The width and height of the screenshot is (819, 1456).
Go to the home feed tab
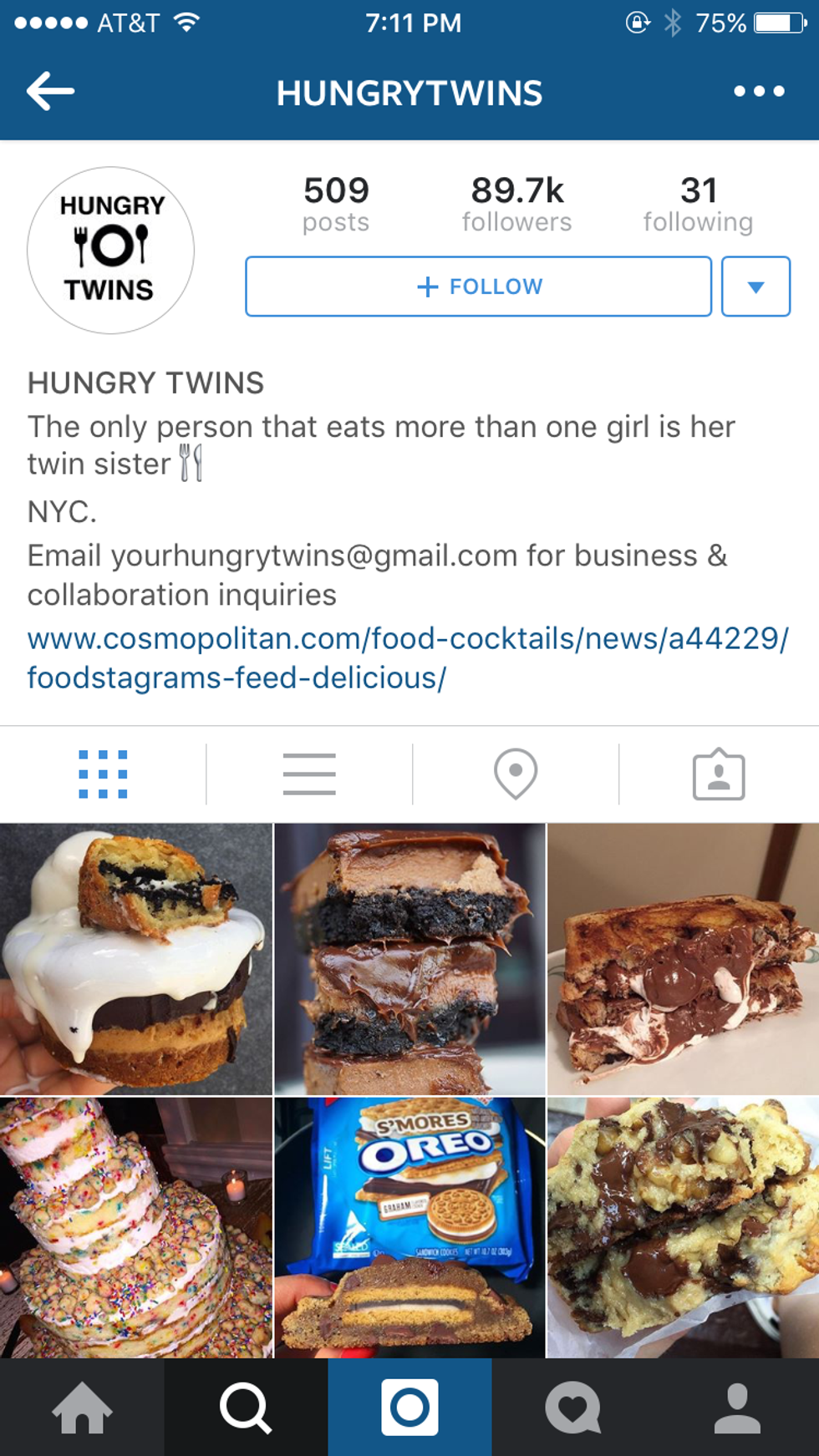click(x=82, y=1408)
